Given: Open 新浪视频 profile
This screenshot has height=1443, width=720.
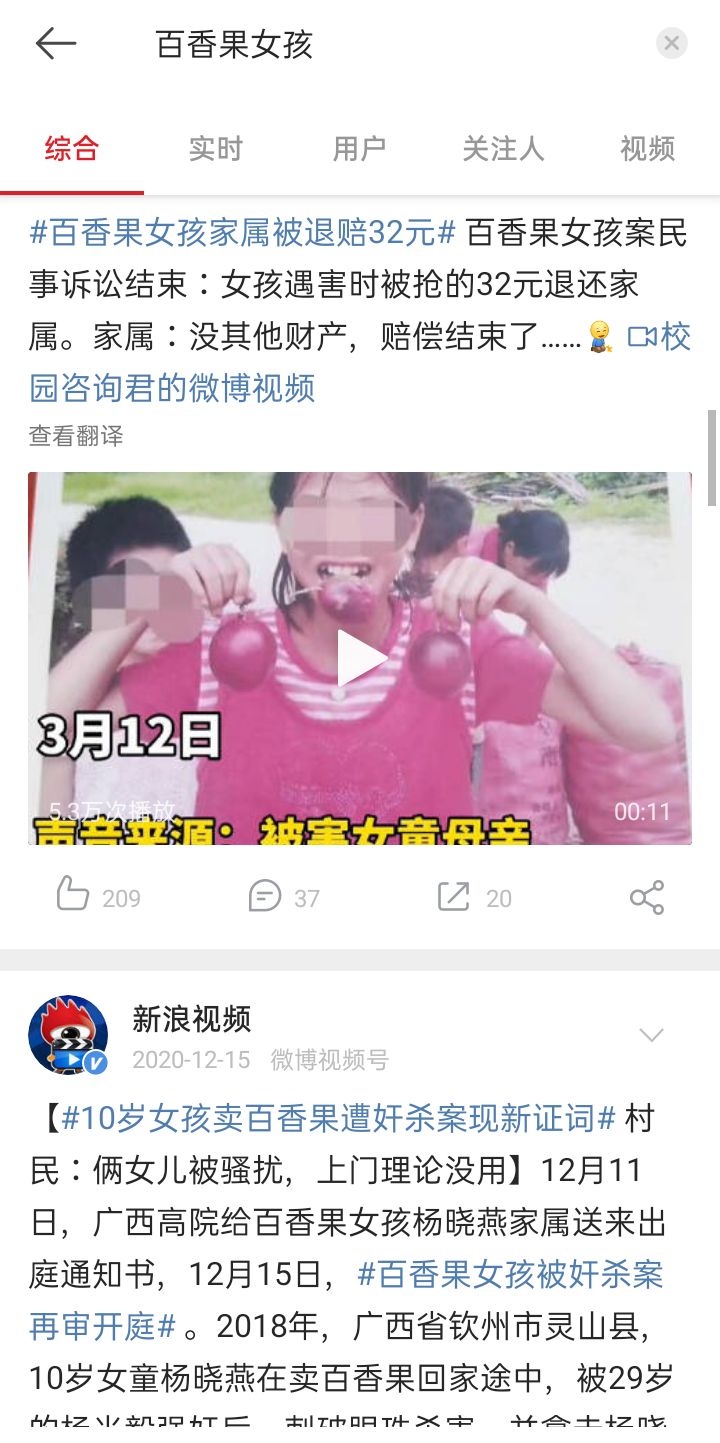Looking at the screenshot, I should point(68,1035).
